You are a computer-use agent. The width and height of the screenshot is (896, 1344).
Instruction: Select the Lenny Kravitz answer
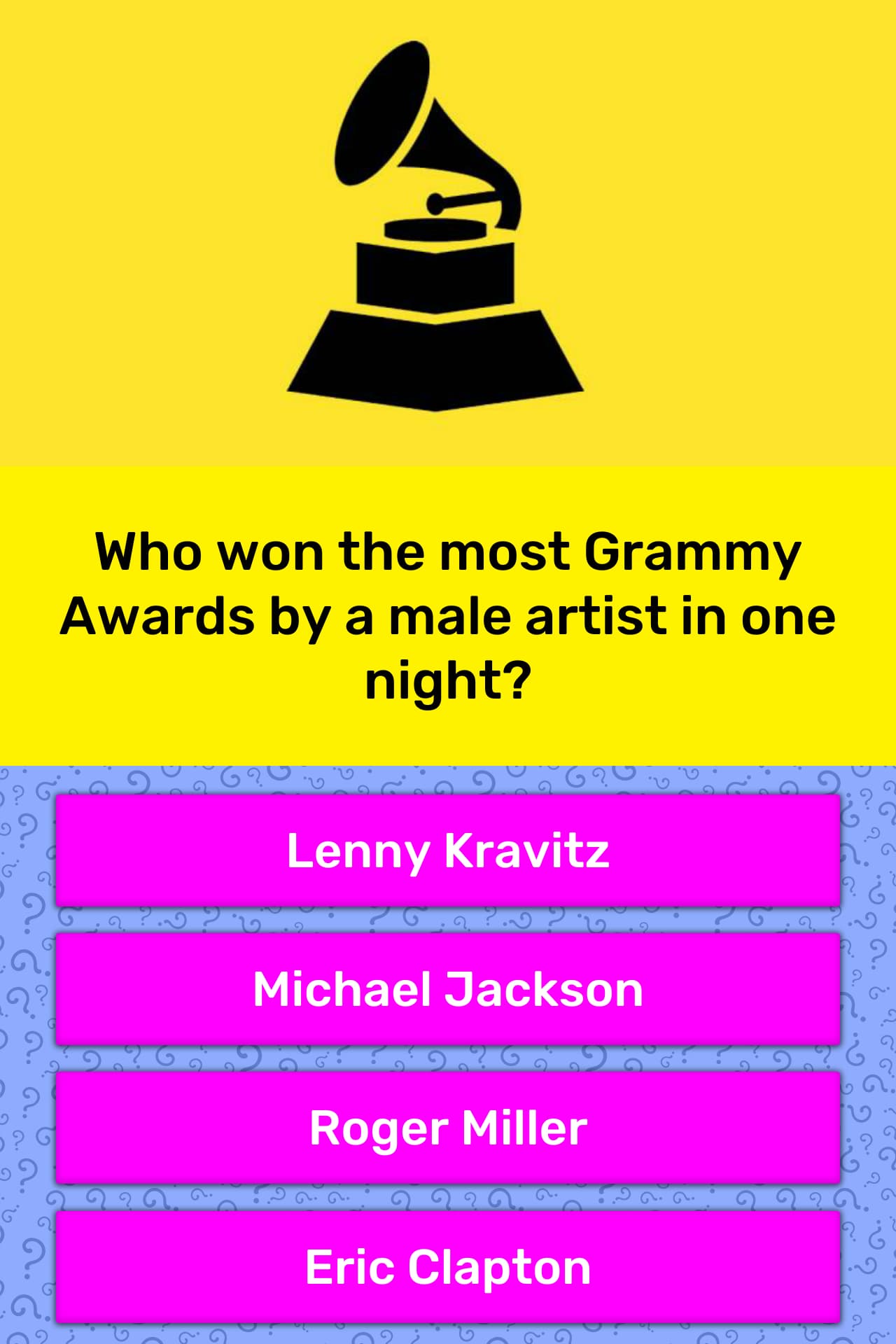(x=448, y=850)
